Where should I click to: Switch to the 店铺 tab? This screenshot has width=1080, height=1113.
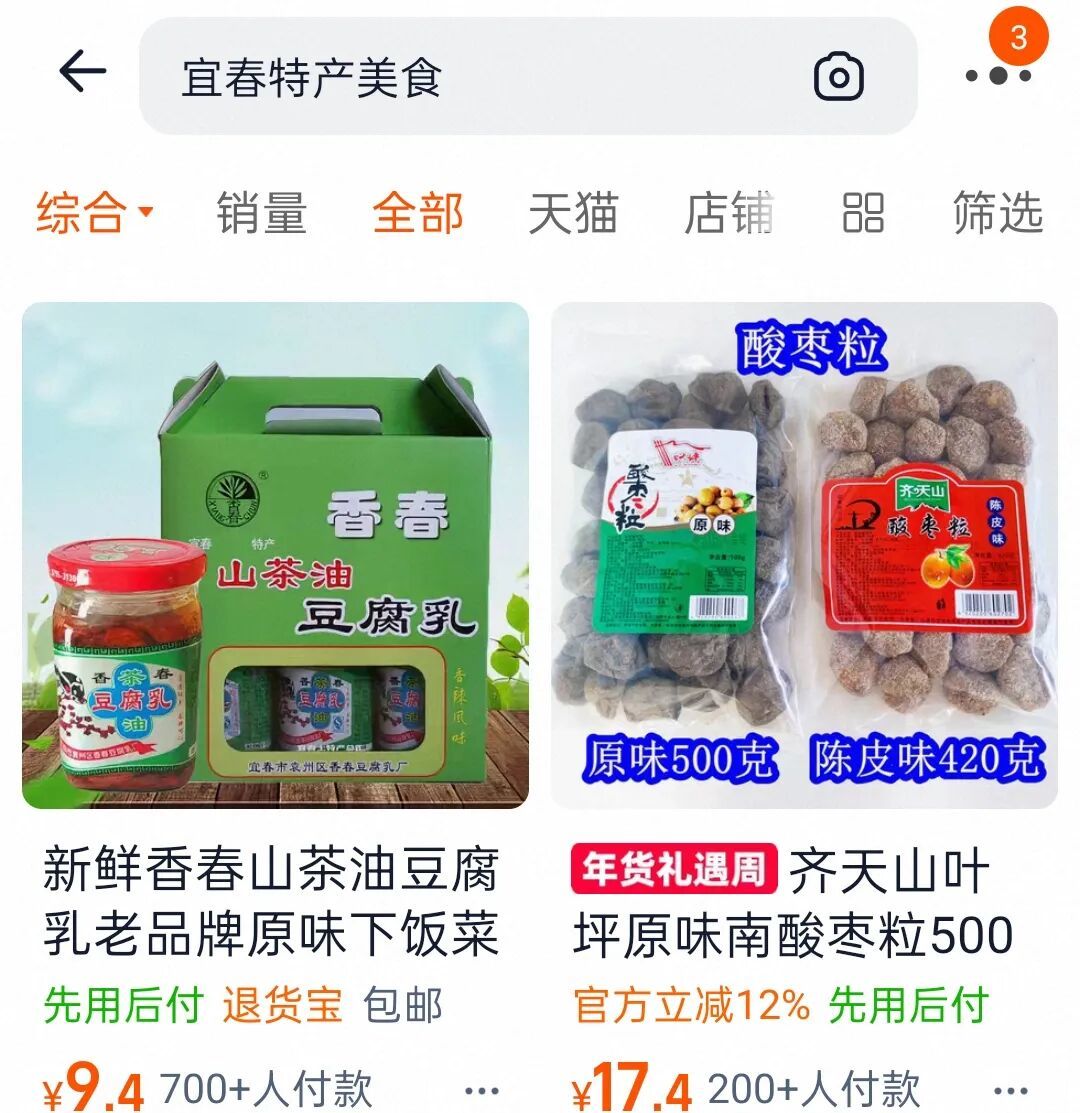(729, 213)
